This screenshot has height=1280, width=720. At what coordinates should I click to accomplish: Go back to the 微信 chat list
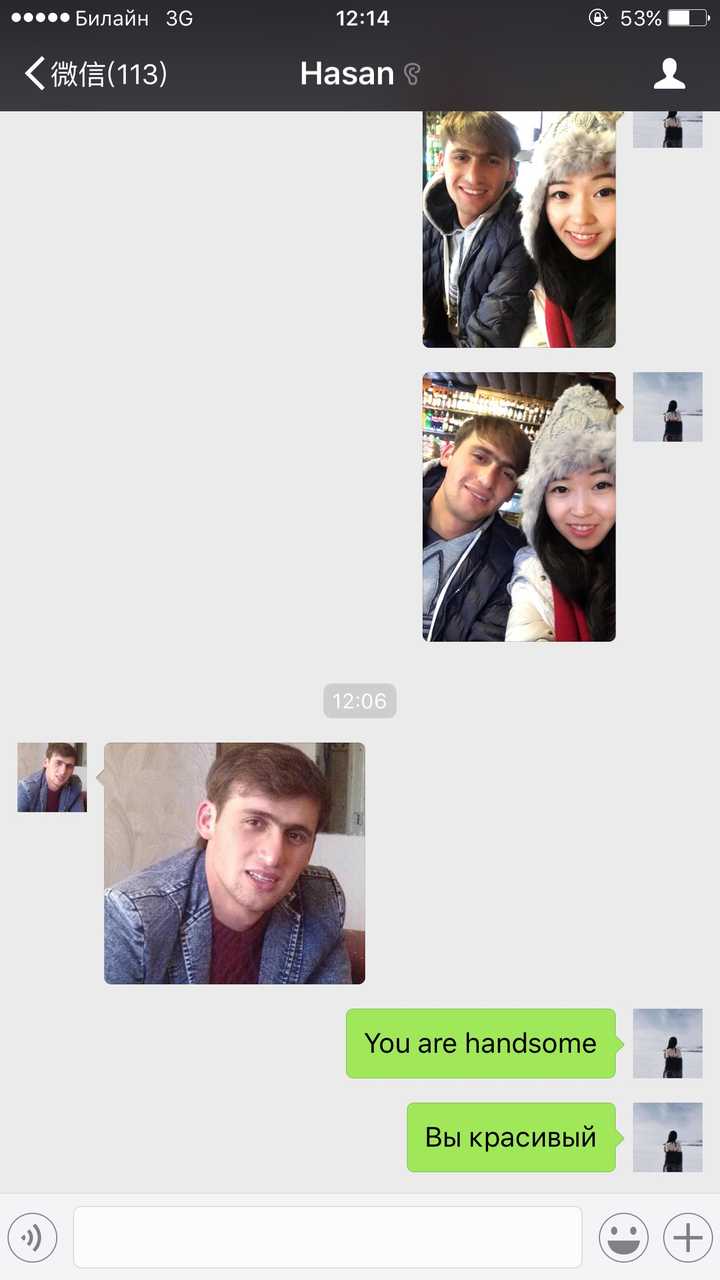[x=96, y=74]
